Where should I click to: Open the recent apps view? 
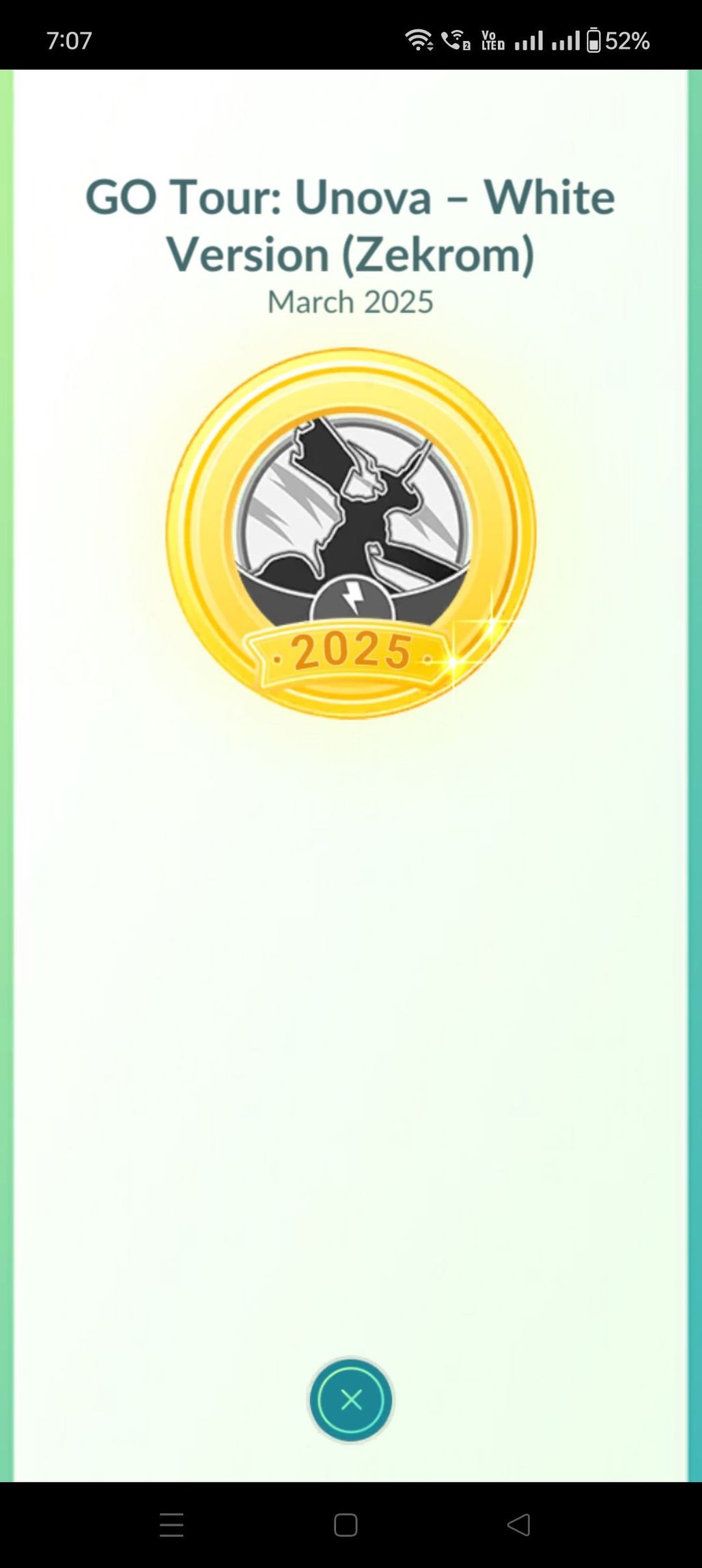(x=171, y=1525)
